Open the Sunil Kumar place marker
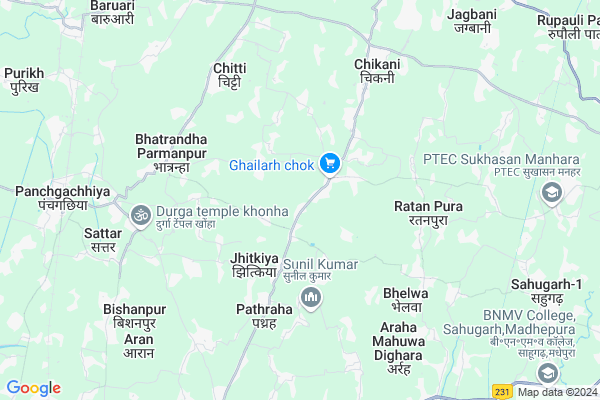 (x=311, y=298)
